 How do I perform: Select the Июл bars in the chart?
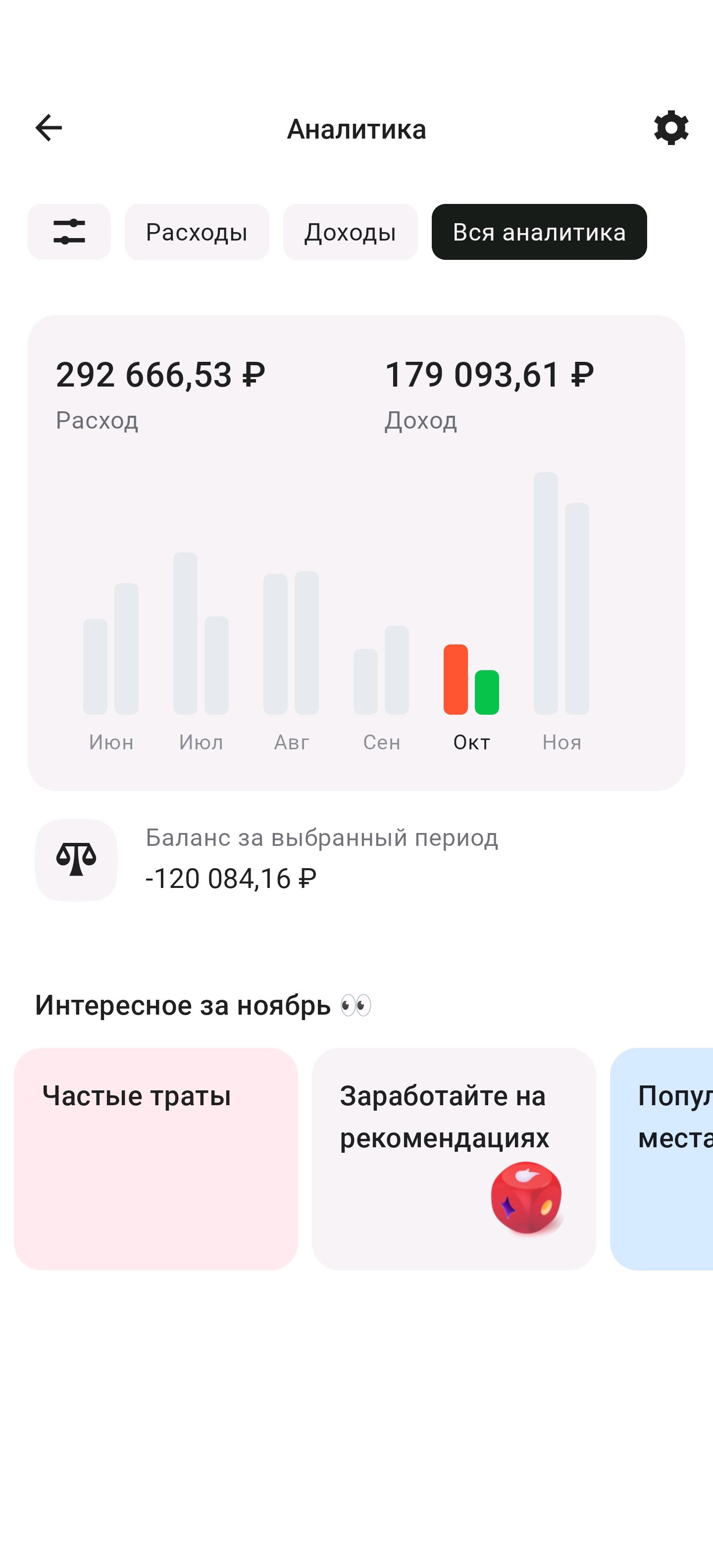pyautogui.click(x=201, y=645)
